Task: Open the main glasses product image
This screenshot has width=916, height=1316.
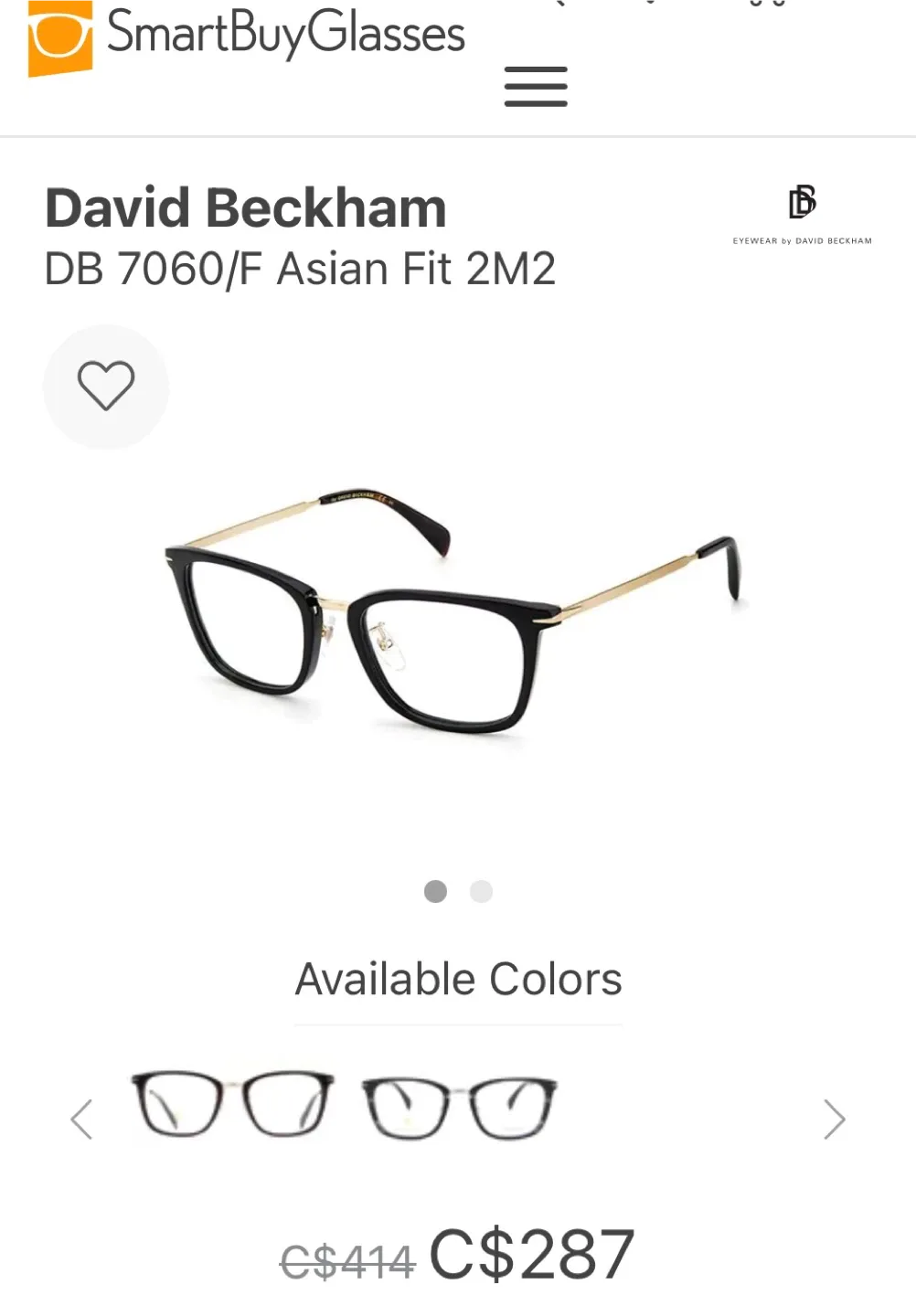Action: coord(454,612)
